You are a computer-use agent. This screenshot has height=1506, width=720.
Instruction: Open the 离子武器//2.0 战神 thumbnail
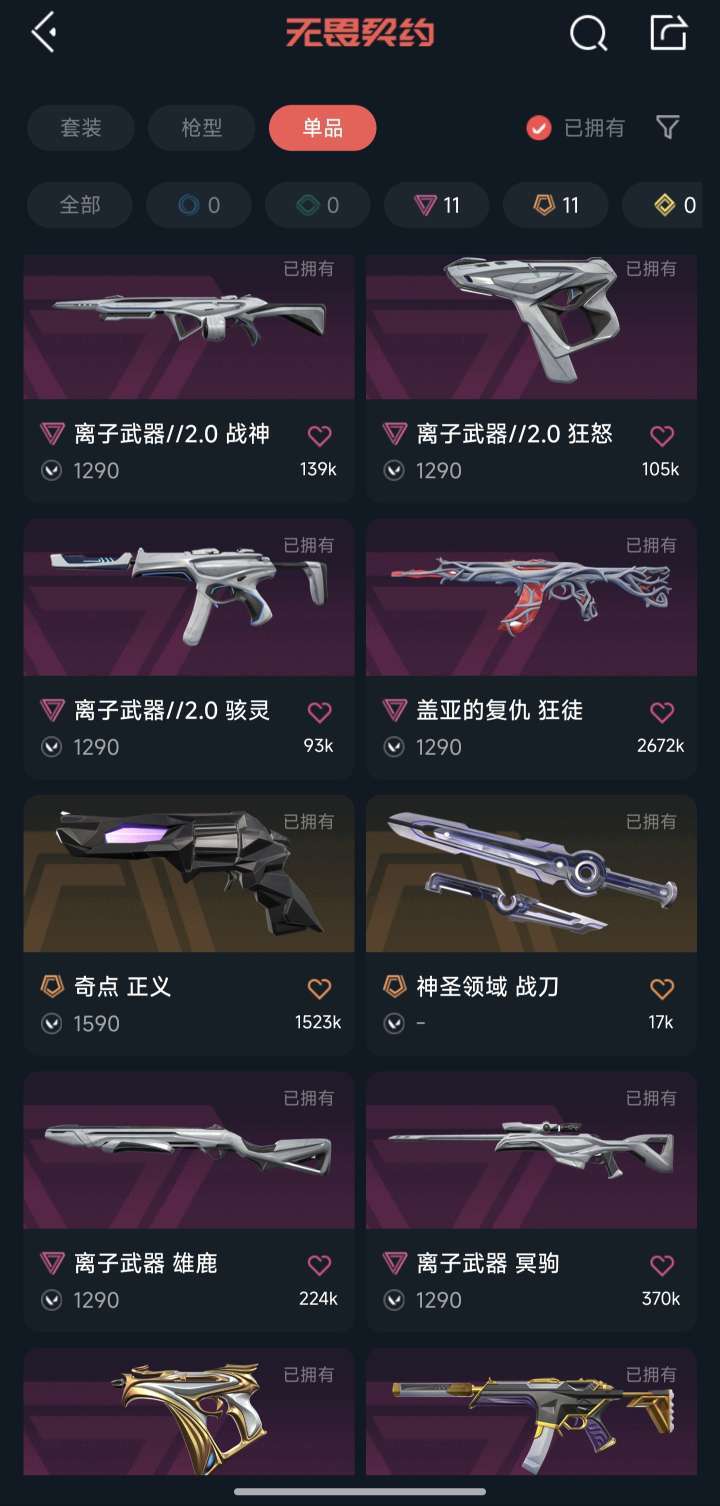188,325
